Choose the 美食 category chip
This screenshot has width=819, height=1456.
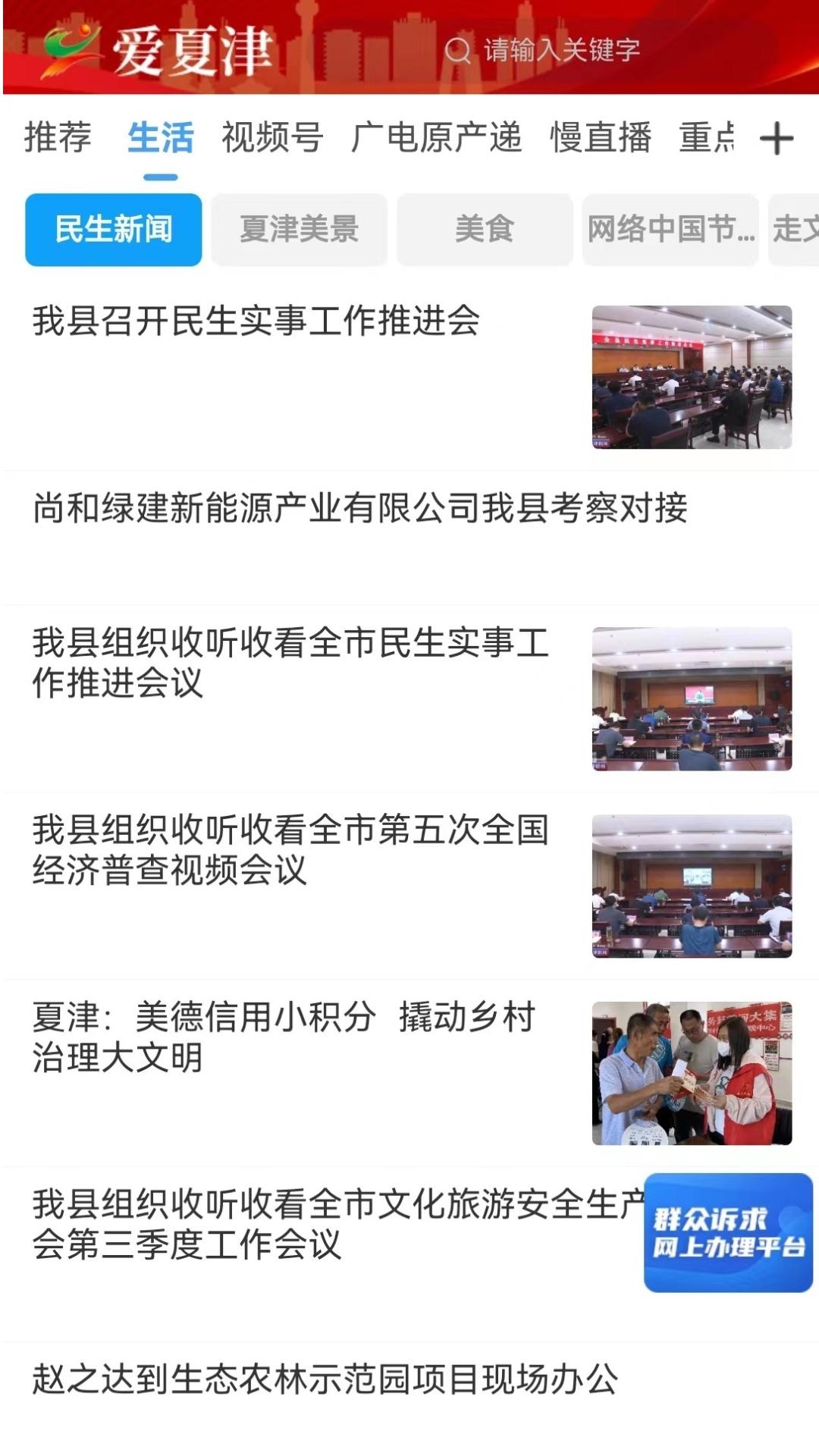(485, 229)
